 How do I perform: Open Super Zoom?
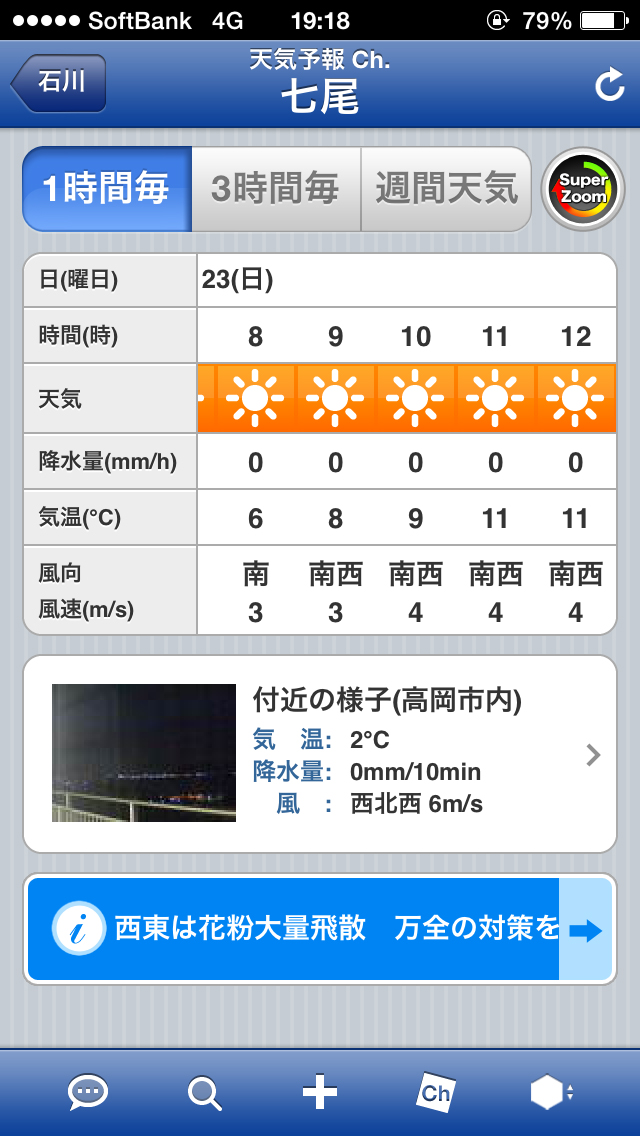583,189
